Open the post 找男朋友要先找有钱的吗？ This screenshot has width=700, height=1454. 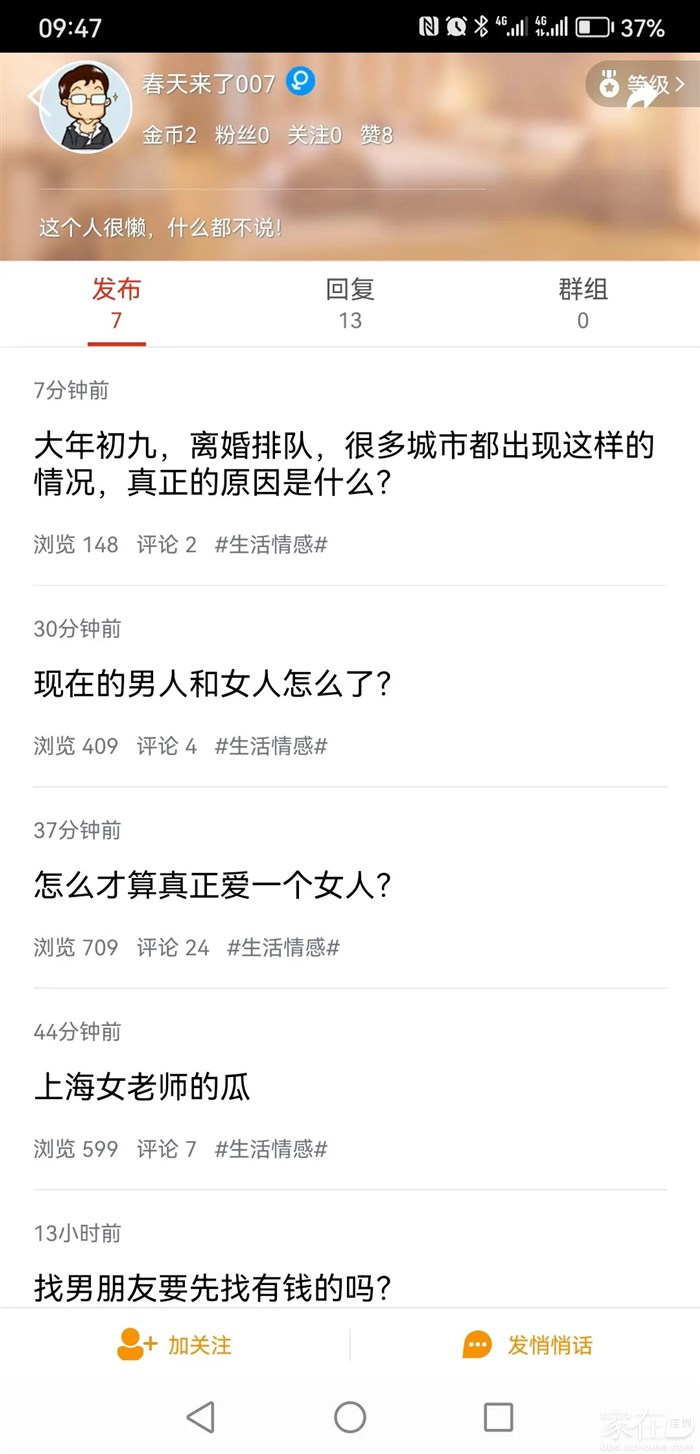[x=212, y=1287]
